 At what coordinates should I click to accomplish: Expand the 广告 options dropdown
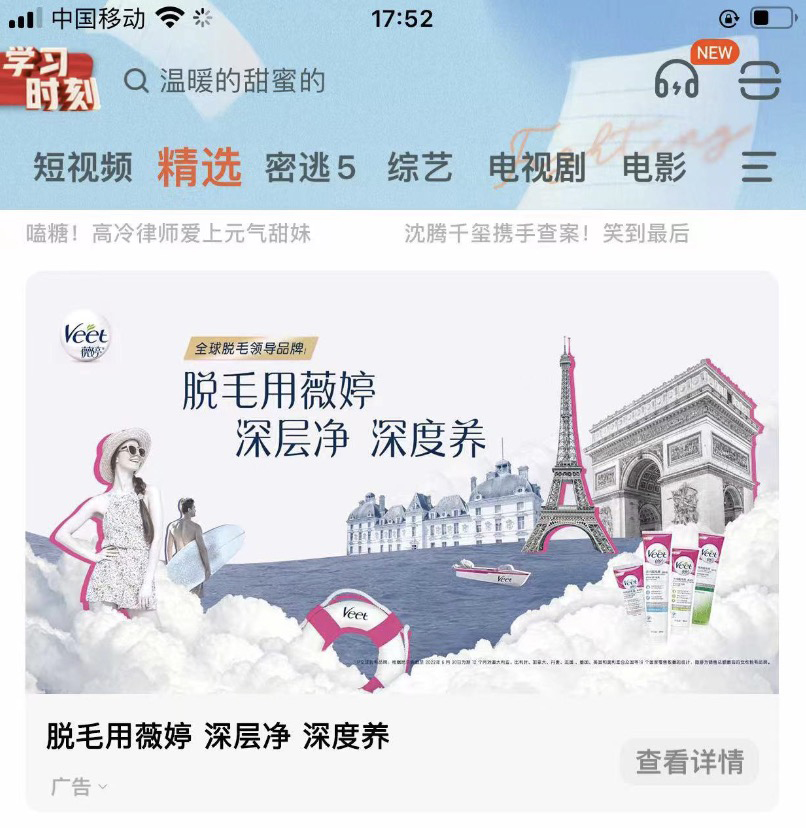pos(79,787)
